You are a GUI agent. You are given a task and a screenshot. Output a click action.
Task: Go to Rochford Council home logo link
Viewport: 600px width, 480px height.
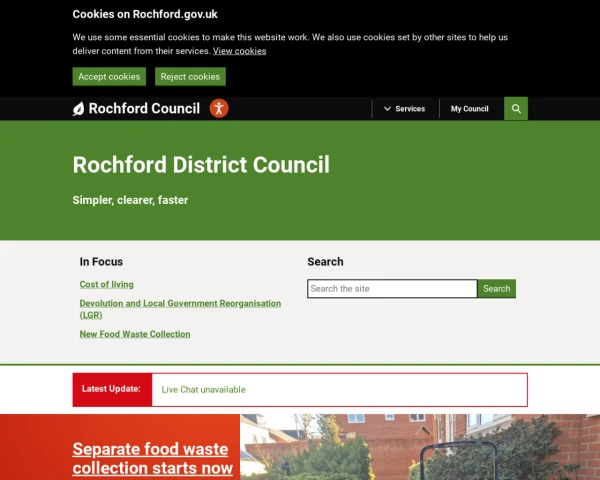pyautogui.click(x=137, y=109)
